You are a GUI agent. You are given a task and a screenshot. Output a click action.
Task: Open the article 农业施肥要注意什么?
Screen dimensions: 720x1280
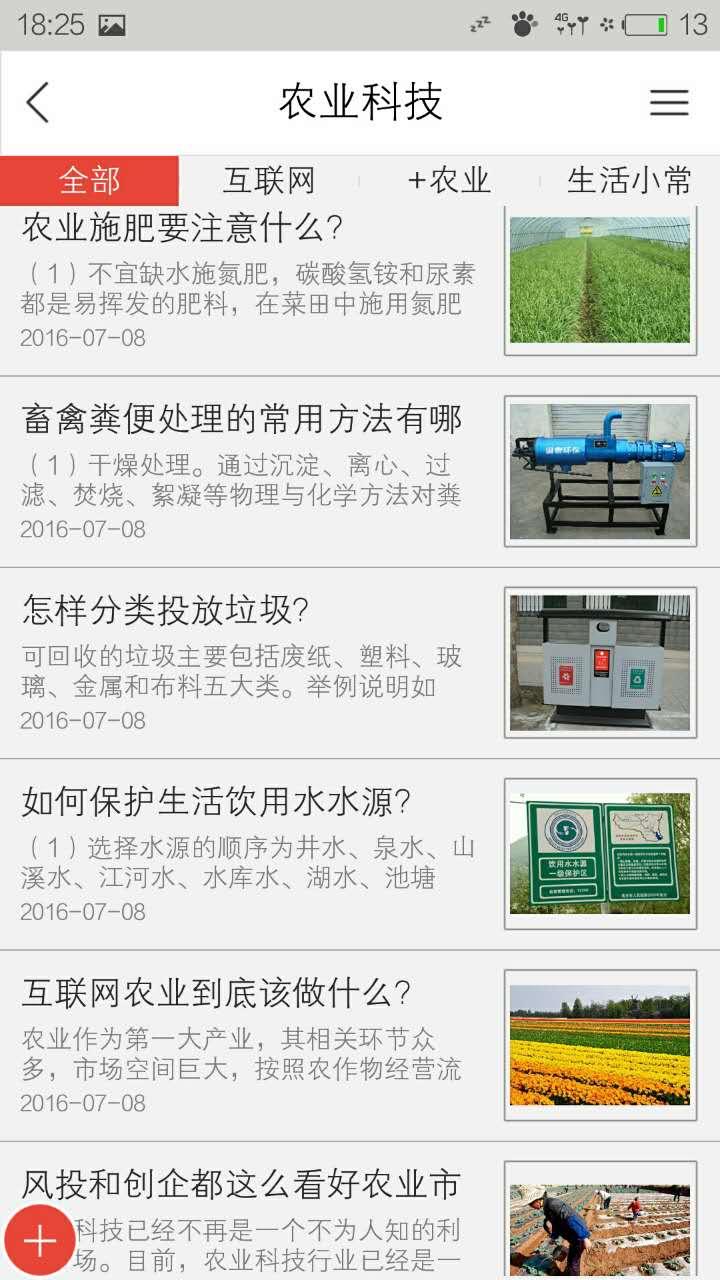183,228
